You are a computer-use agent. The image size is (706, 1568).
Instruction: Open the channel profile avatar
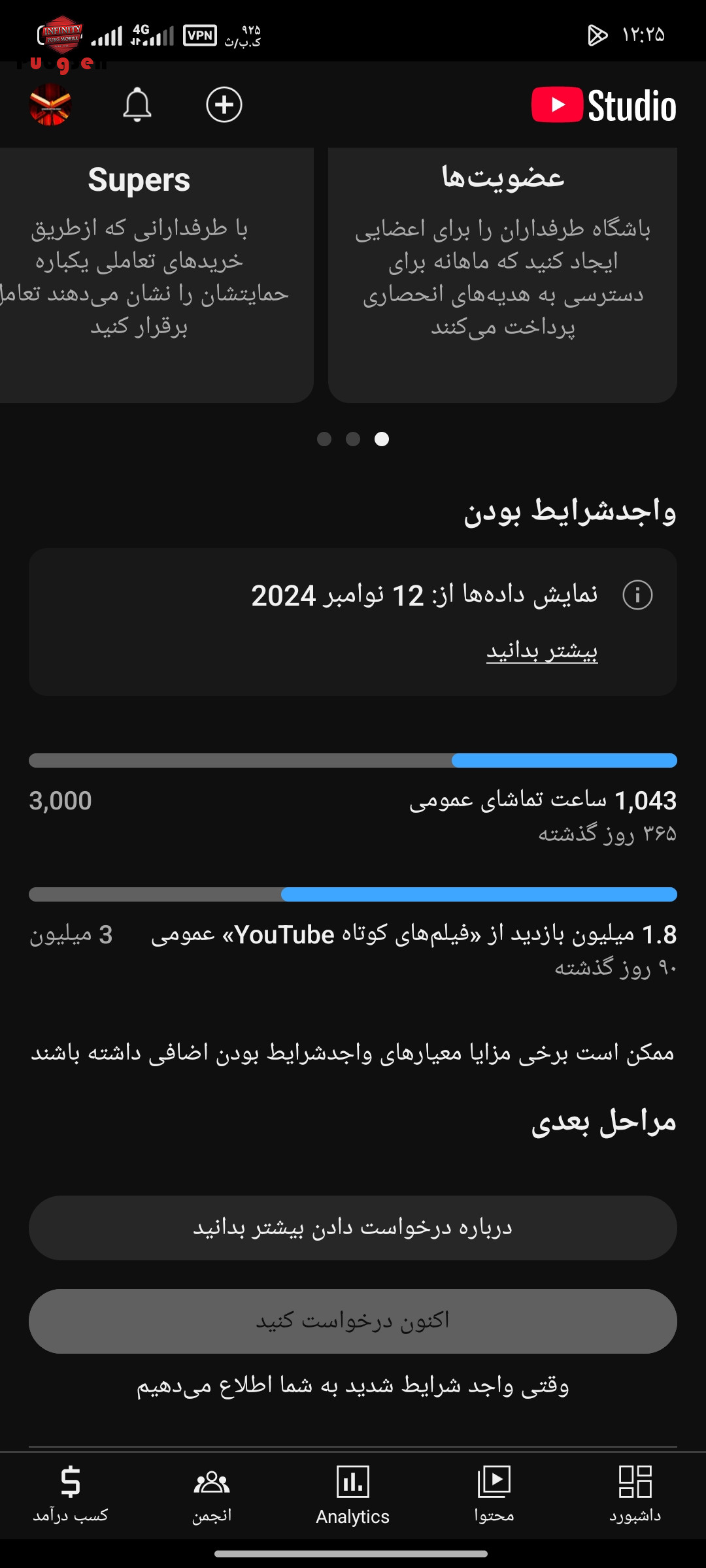pos(50,105)
